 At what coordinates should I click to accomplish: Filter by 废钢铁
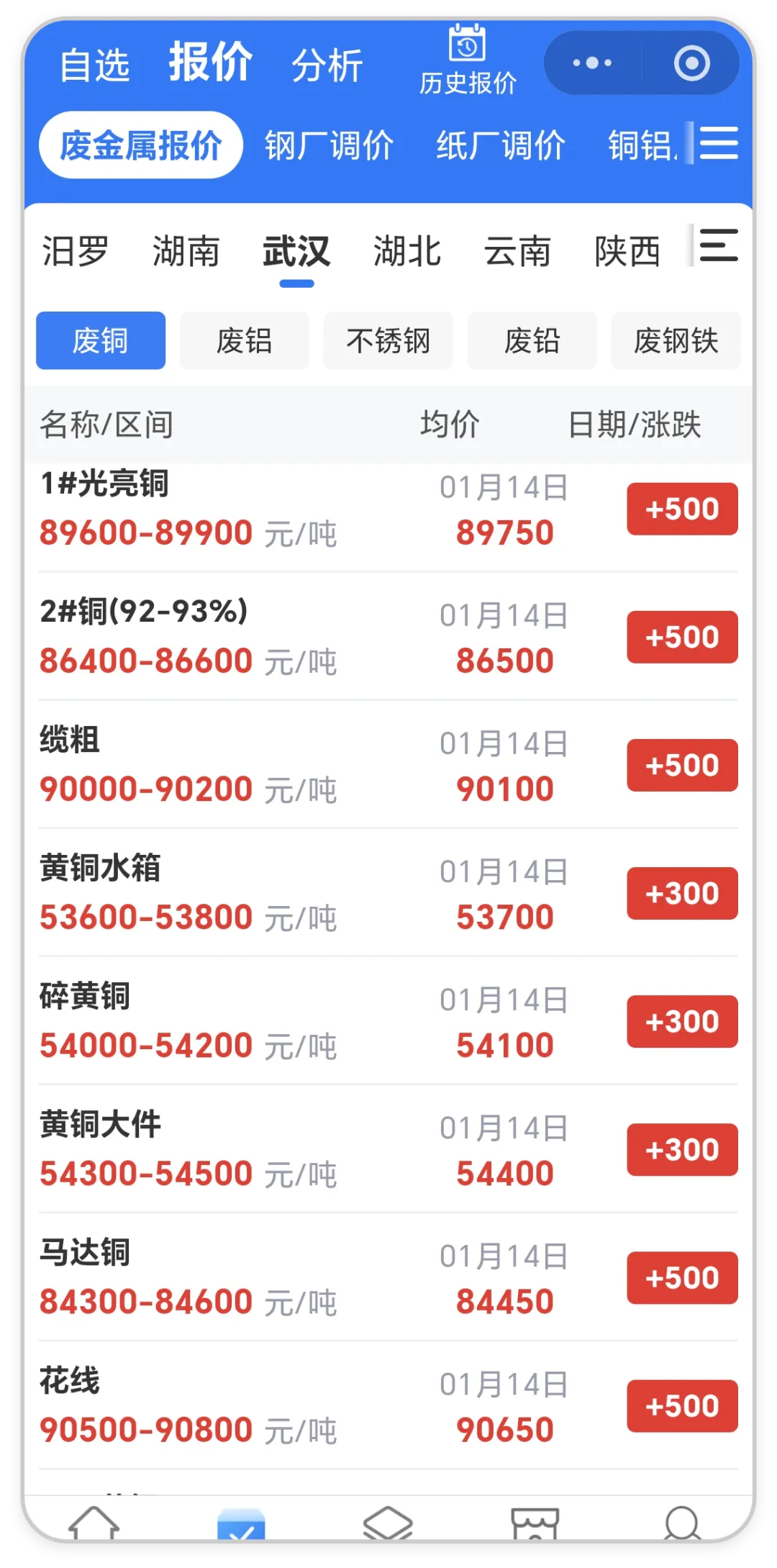tap(676, 340)
